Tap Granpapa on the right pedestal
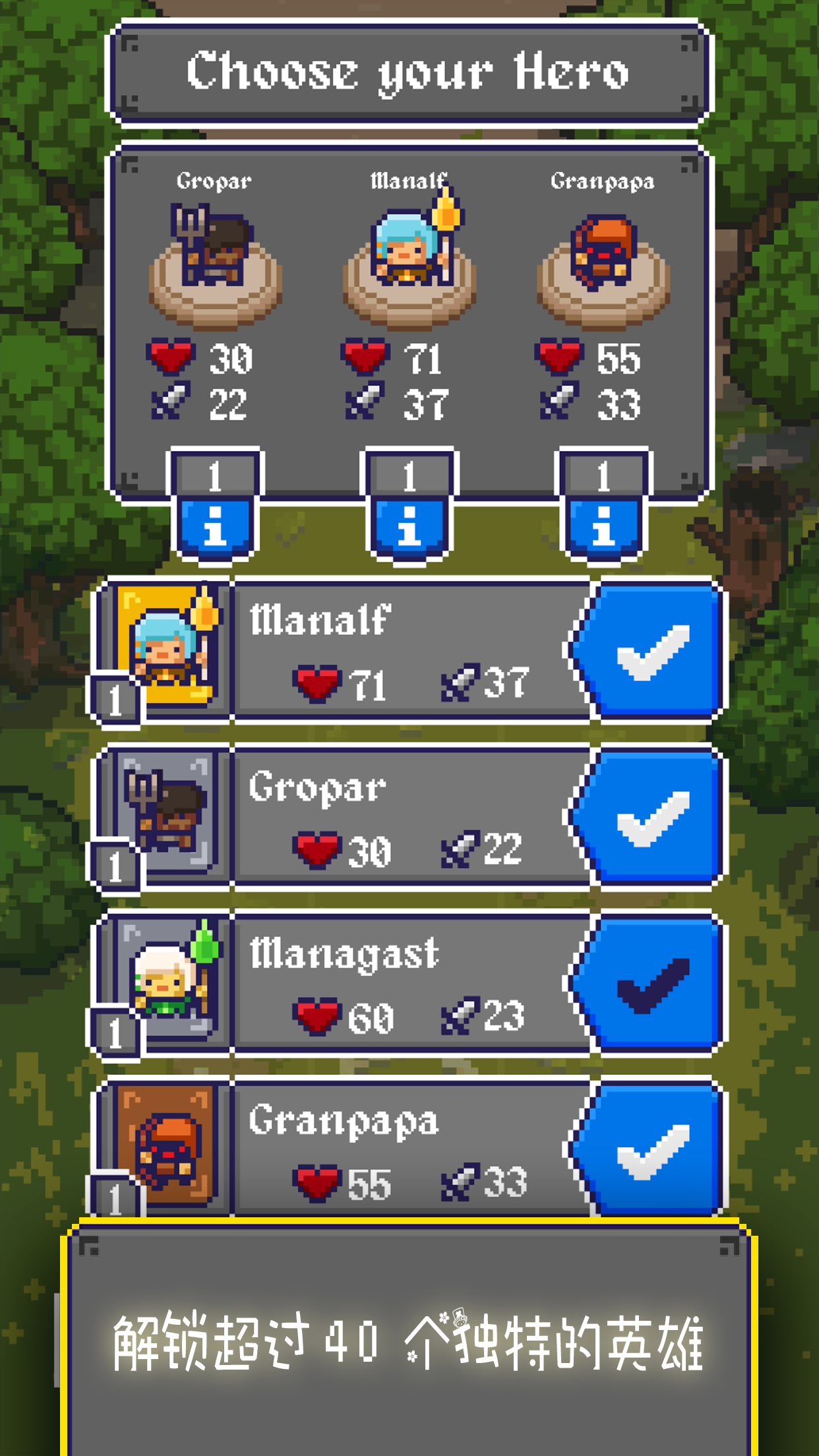This screenshot has height=1456, width=819. pyautogui.click(x=603, y=252)
